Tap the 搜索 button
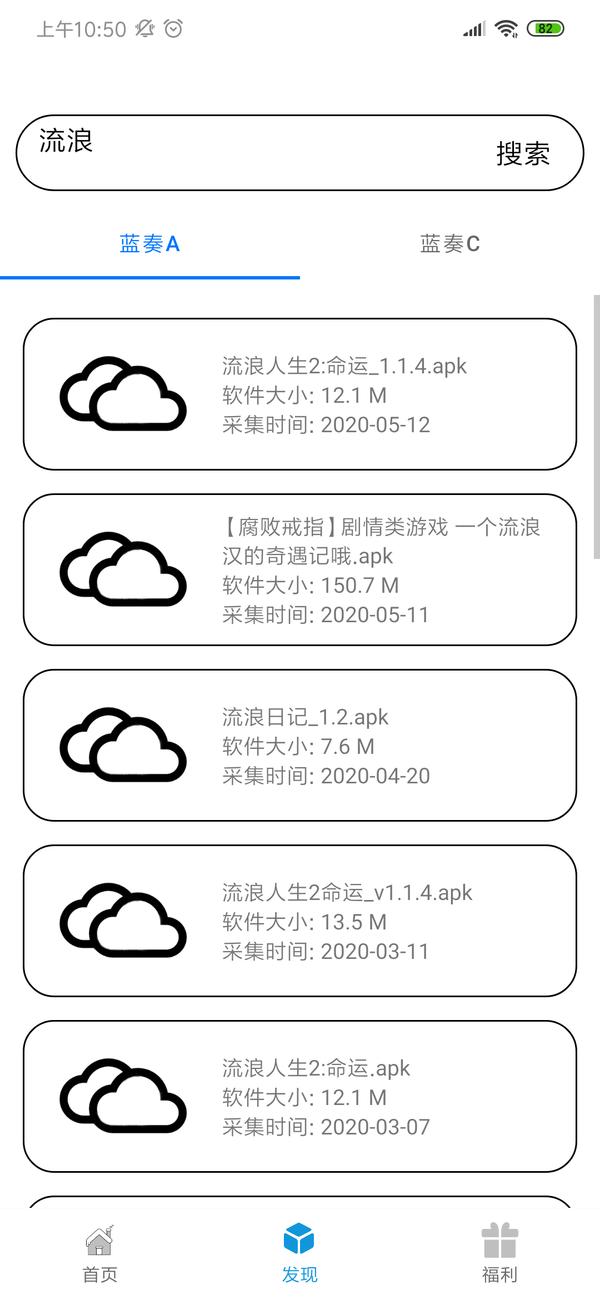600x1300 pixels. pyautogui.click(x=523, y=153)
